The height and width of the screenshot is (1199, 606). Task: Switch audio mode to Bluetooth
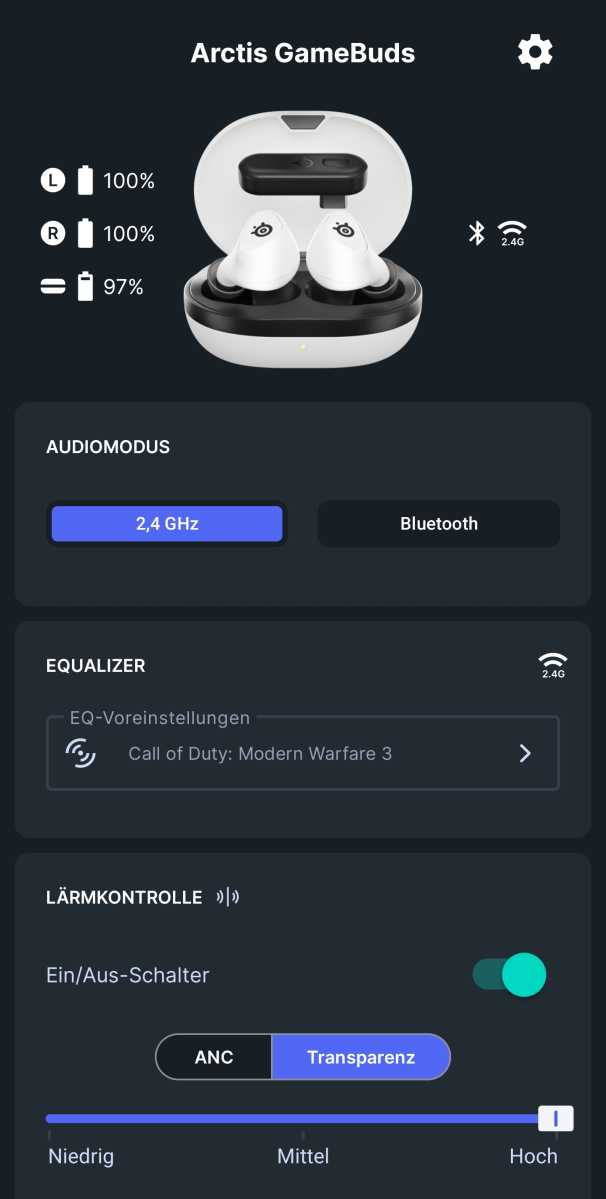[x=438, y=523]
